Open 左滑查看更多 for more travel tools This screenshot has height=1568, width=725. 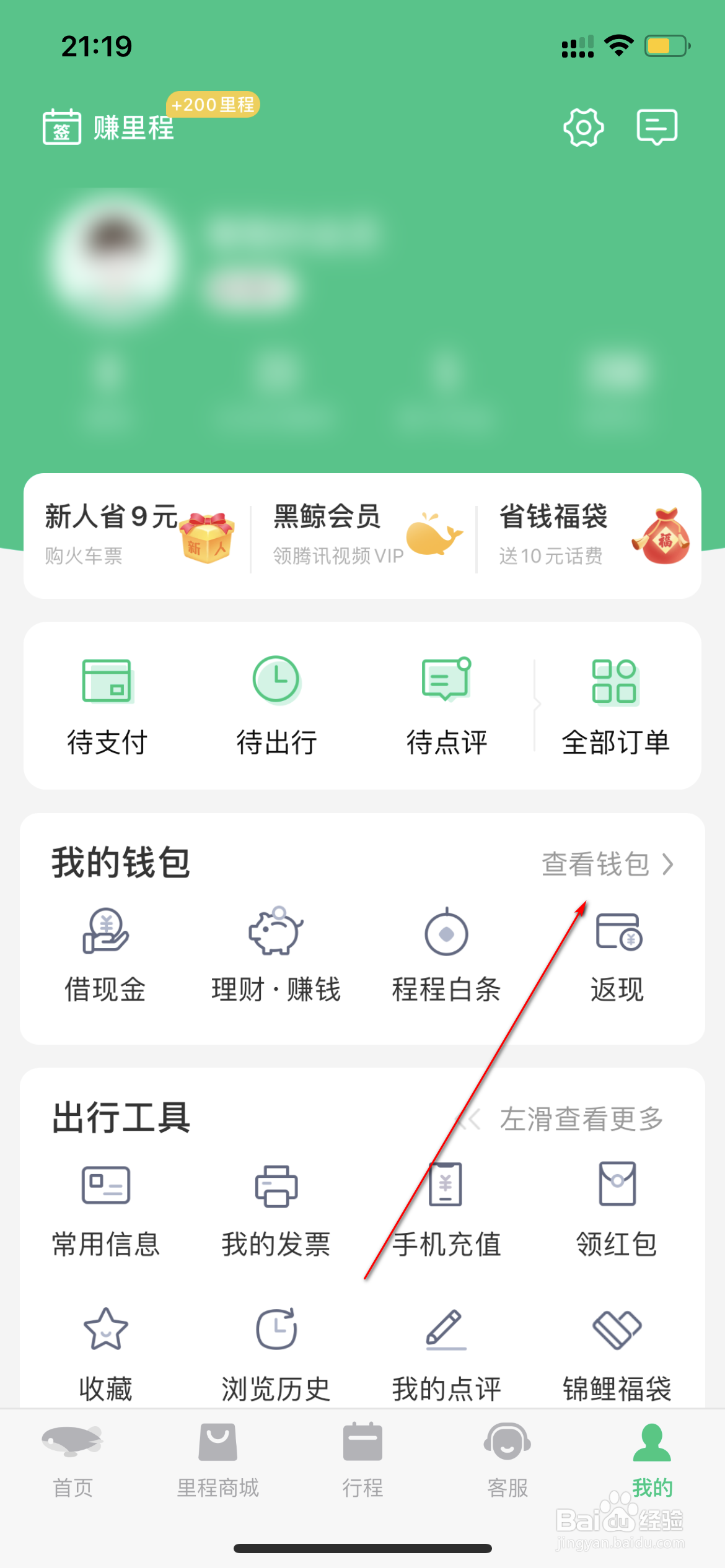(x=581, y=1119)
